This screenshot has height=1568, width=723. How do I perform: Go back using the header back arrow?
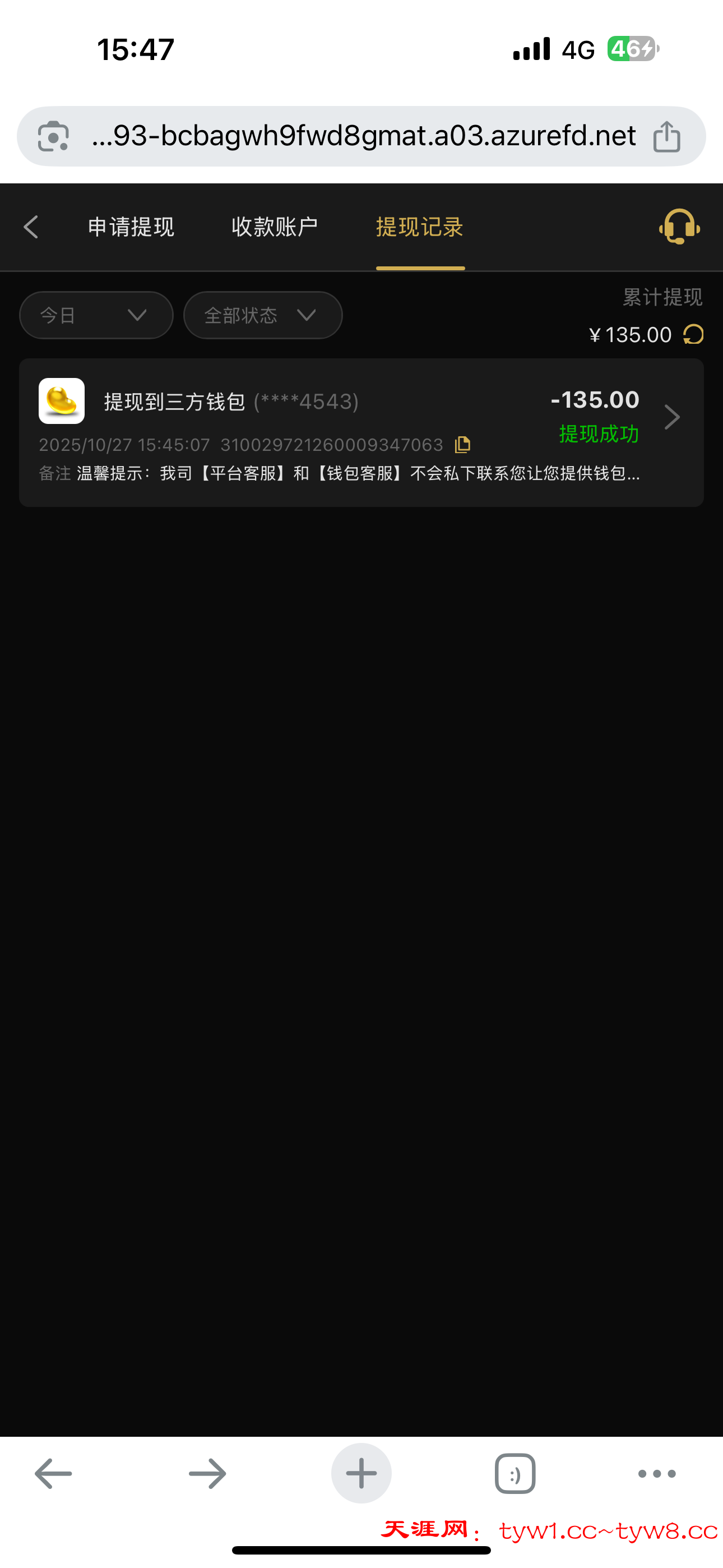[x=31, y=227]
